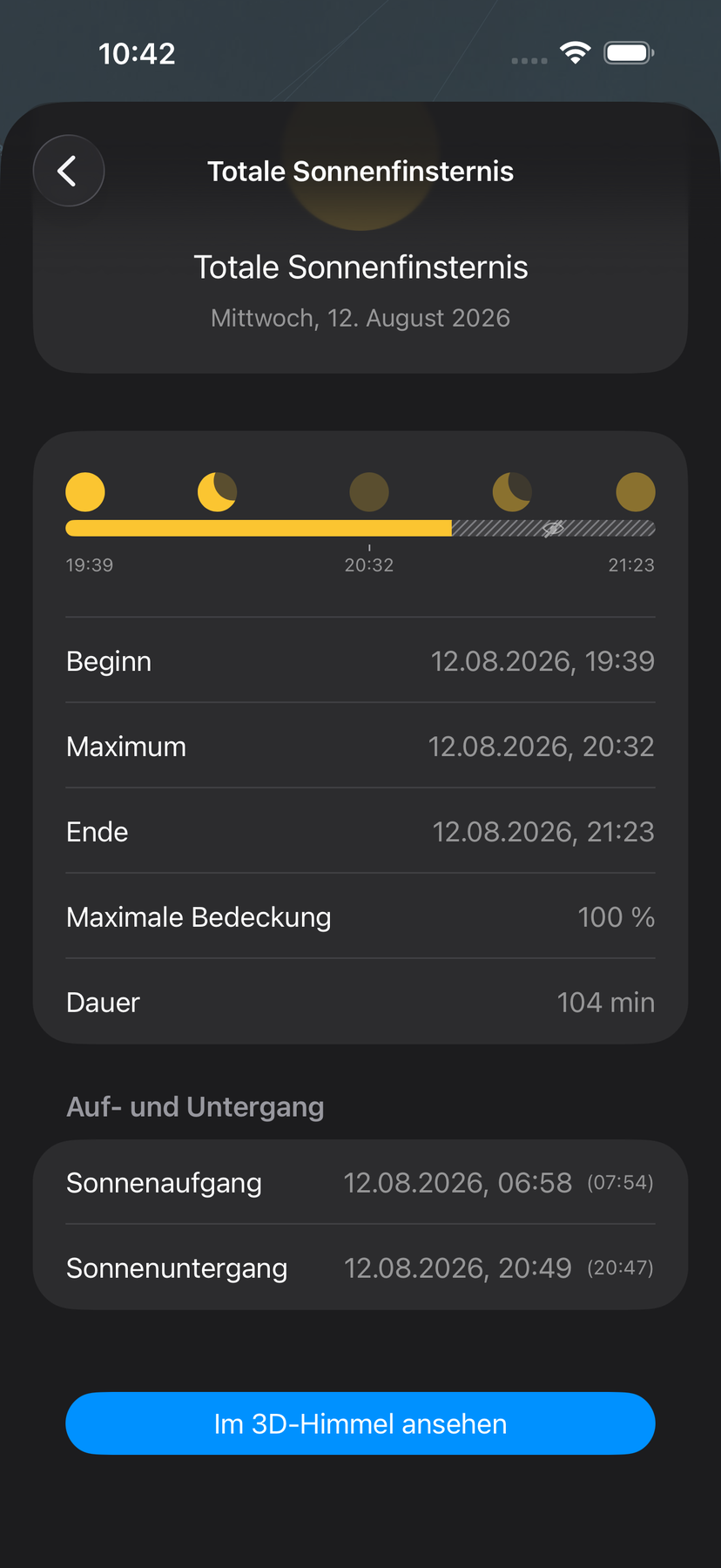Go back using the arrow button
The height and width of the screenshot is (1568, 721).
tap(69, 171)
